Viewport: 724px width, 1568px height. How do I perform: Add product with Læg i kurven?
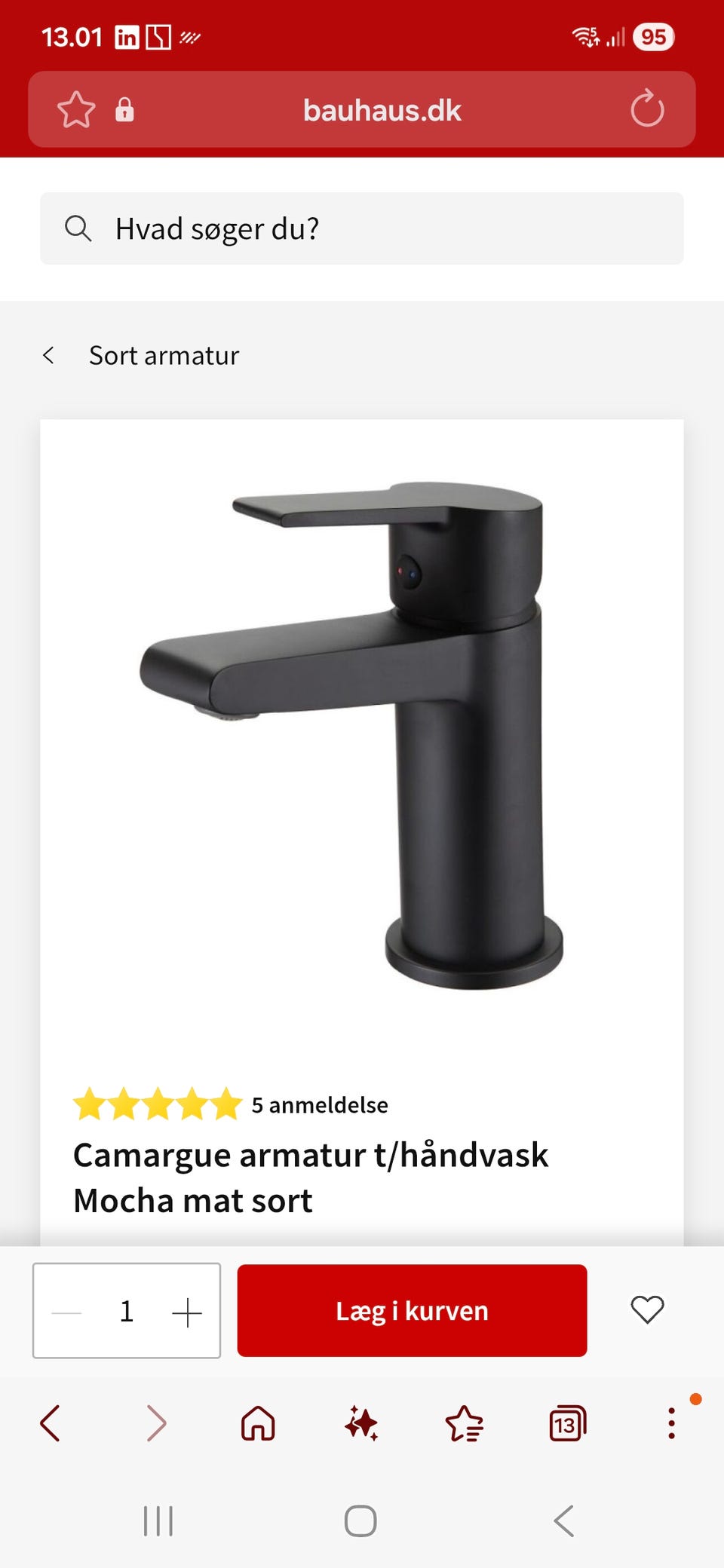(x=412, y=1311)
